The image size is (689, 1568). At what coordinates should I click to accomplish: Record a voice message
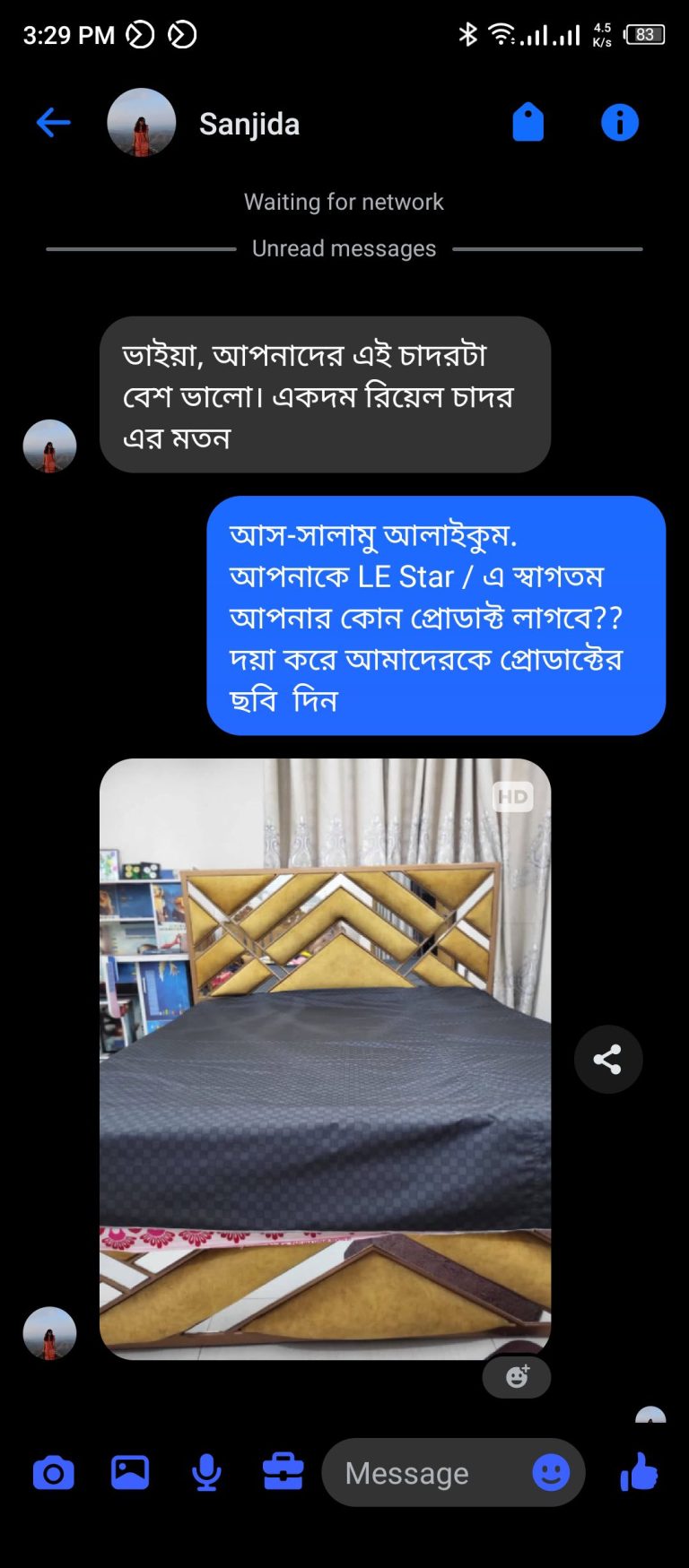206,1473
